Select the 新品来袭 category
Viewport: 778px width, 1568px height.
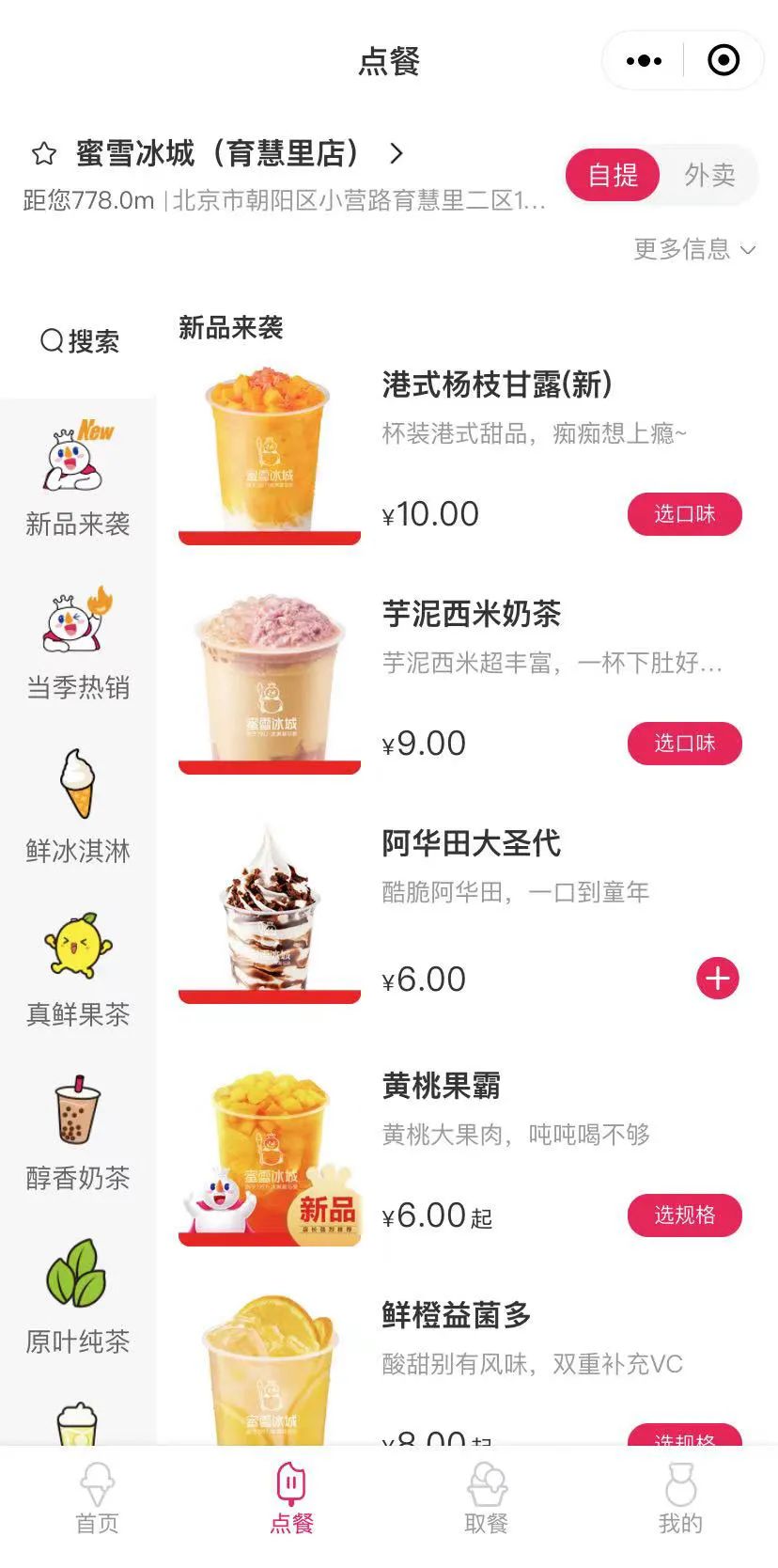78,481
